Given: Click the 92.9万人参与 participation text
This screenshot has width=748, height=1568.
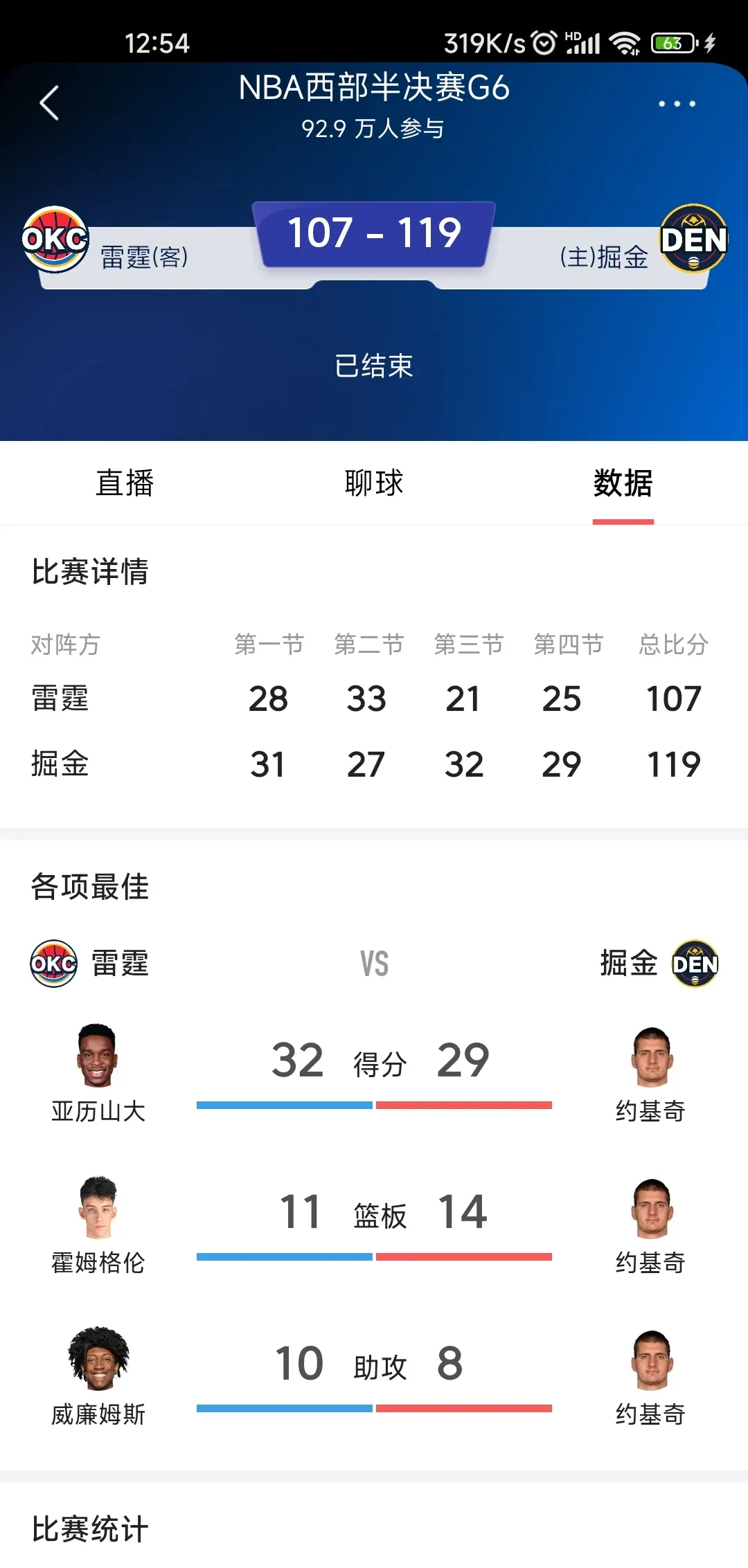Looking at the screenshot, I should point(374,128).
